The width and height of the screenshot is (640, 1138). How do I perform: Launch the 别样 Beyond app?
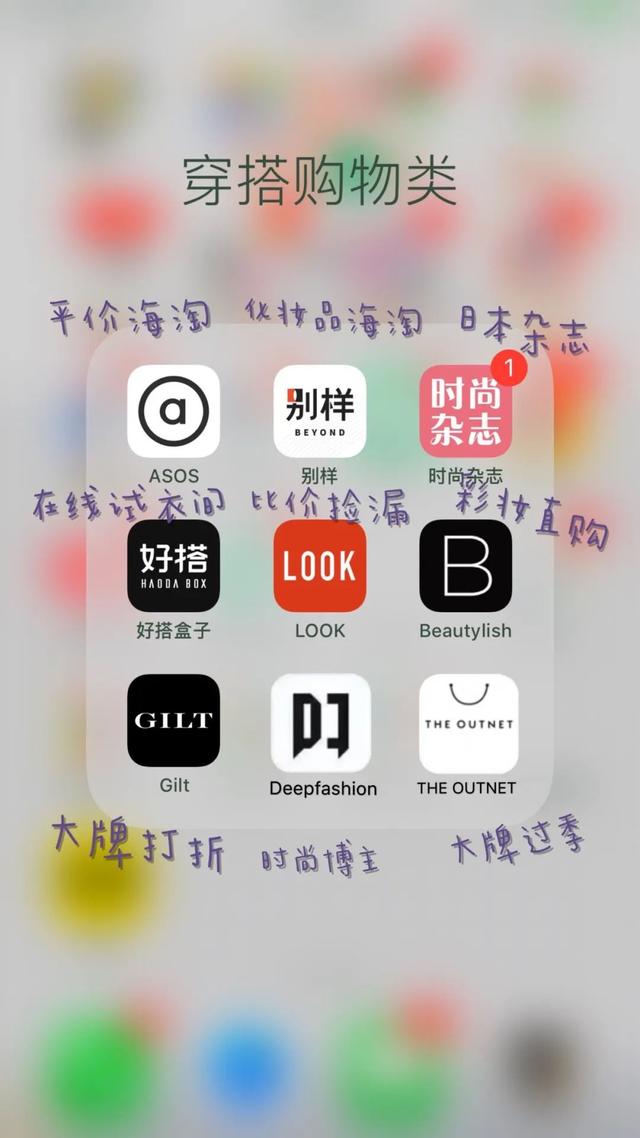(x=320, y=411)
